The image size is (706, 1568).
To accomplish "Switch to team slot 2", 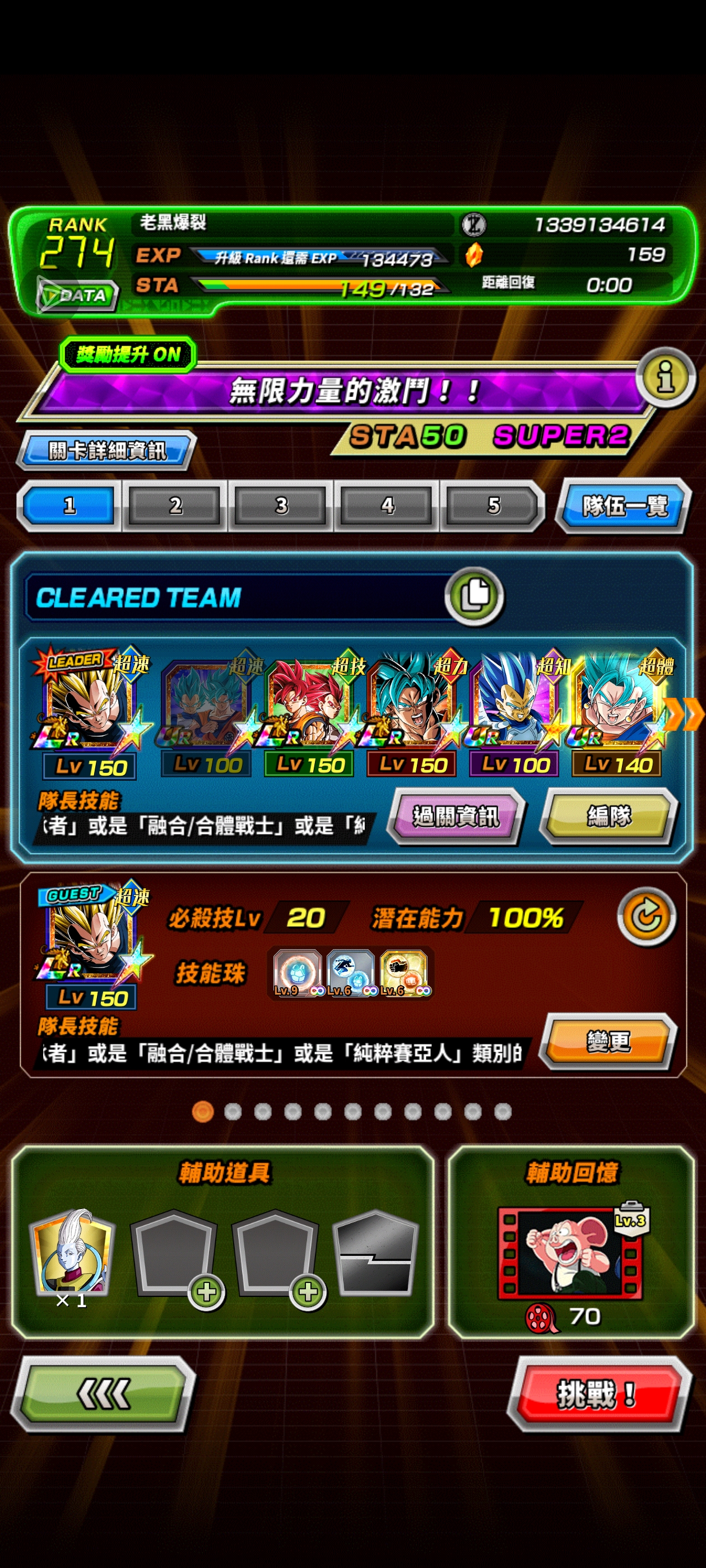I will [175, 505].
